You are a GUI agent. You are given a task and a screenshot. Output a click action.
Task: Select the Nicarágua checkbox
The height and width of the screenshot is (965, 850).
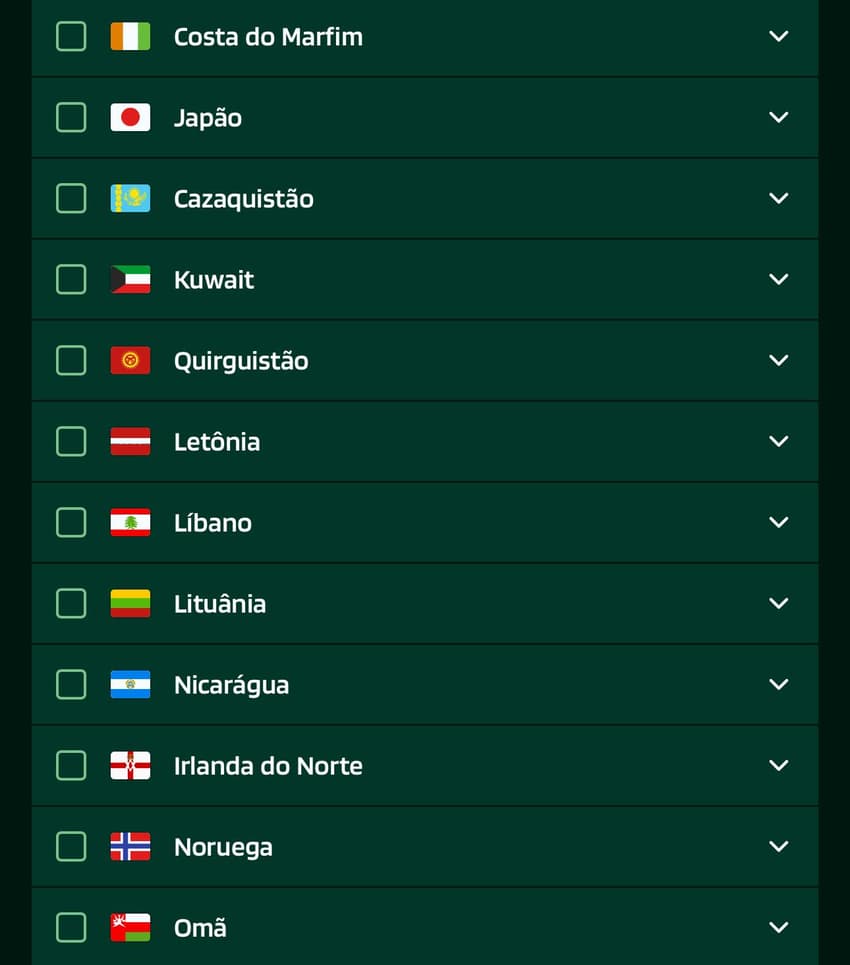pos(71,684)
